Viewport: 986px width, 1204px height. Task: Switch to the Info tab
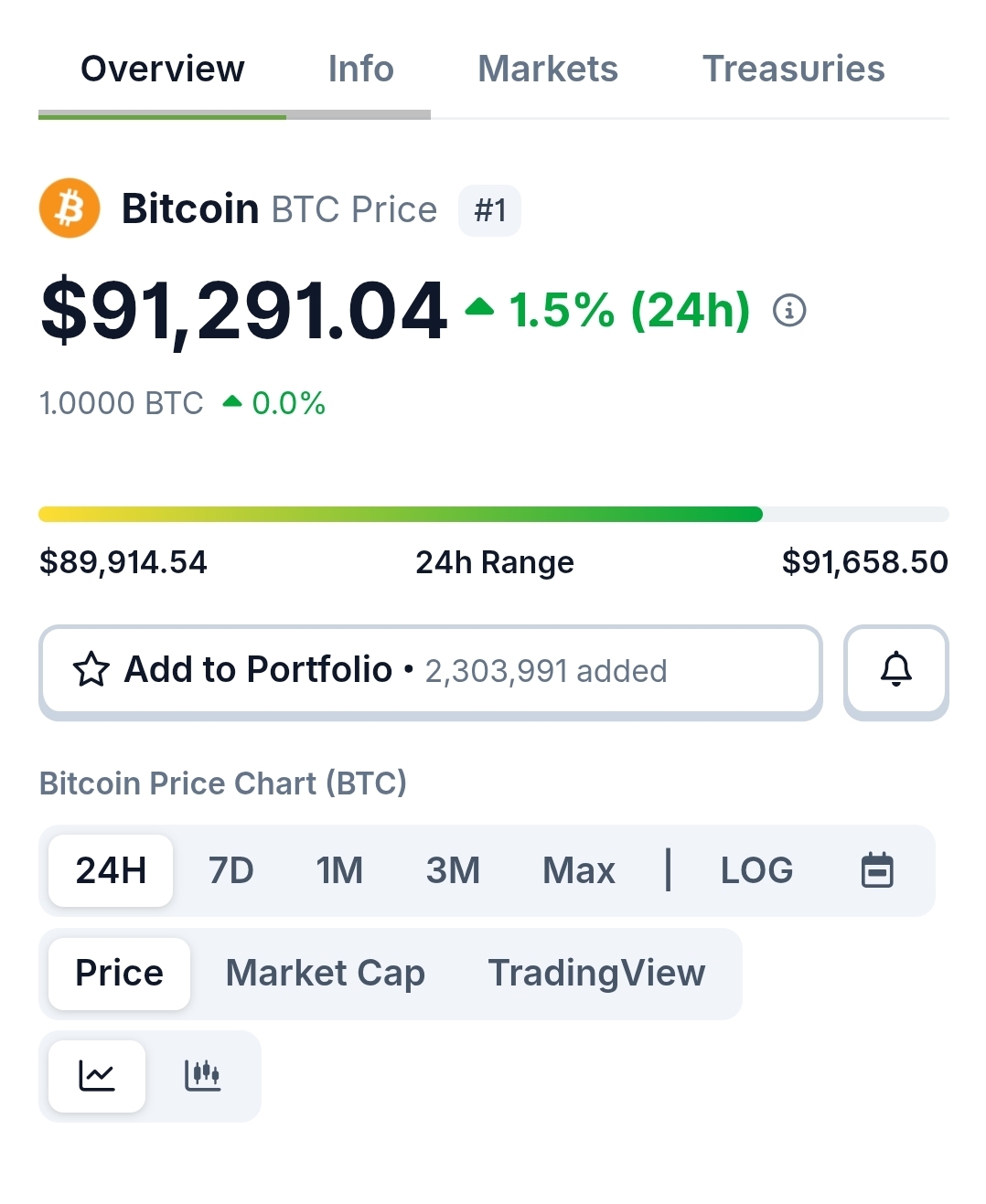point(360,69)
